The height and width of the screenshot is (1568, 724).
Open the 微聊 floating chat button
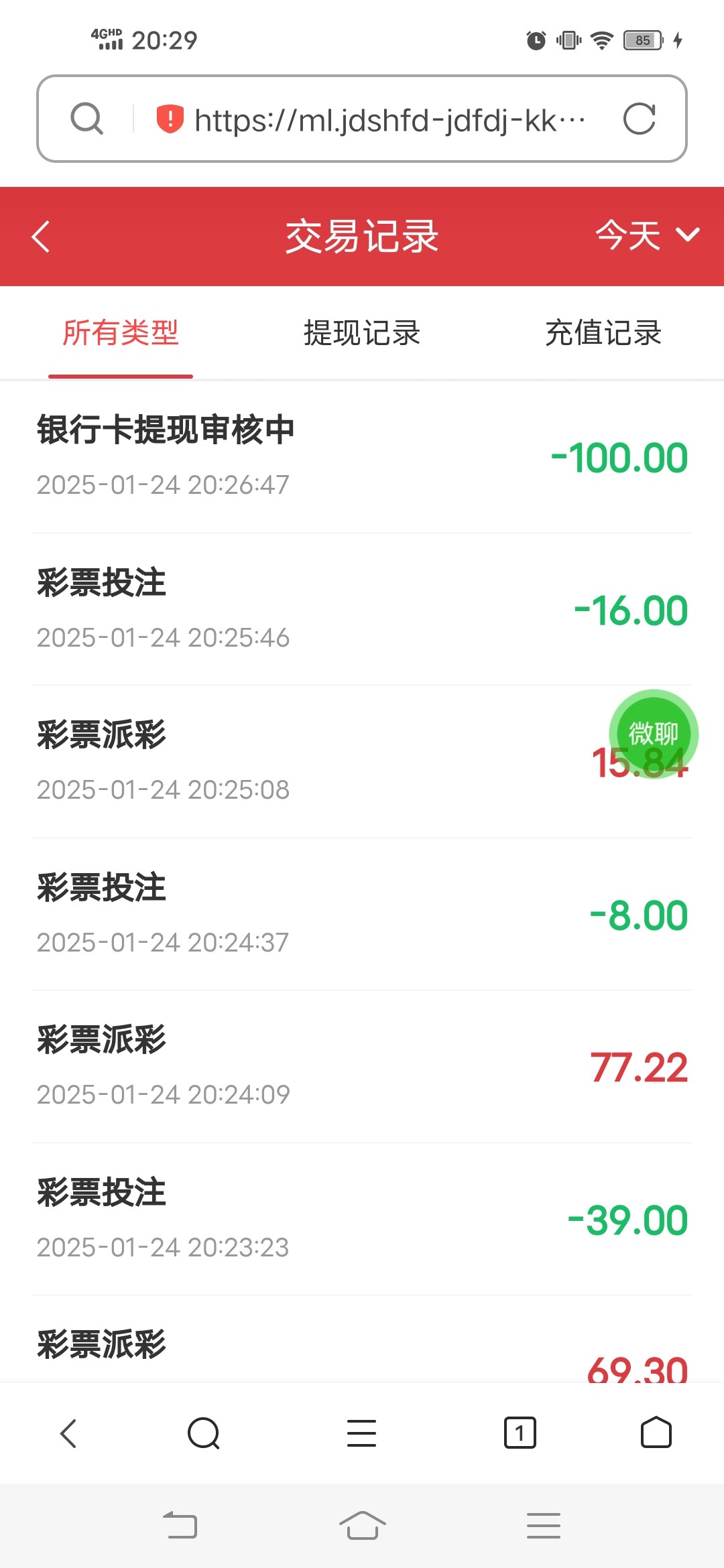(654, 734)
